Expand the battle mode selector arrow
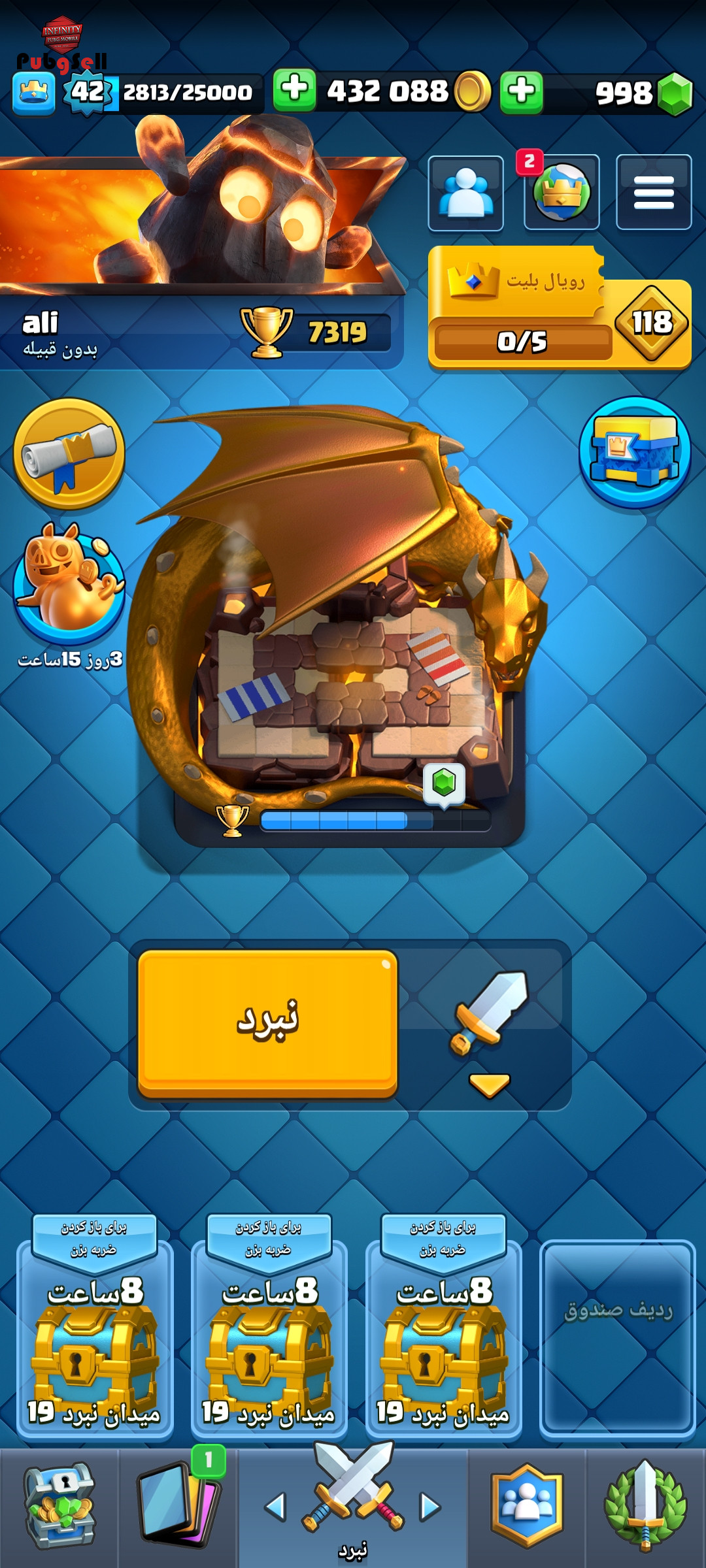The height and width of the screenshot is (1568, 706). (x=489, y=1085)
